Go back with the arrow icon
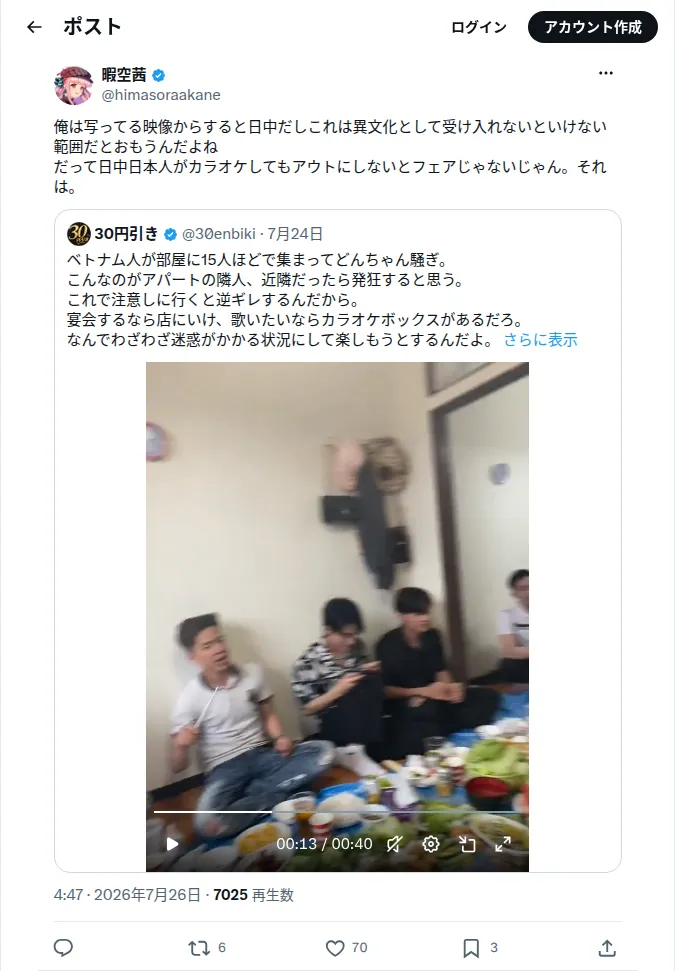Image resolution: width=675 pixels, height=971 pixels. (x=35, y=27)
